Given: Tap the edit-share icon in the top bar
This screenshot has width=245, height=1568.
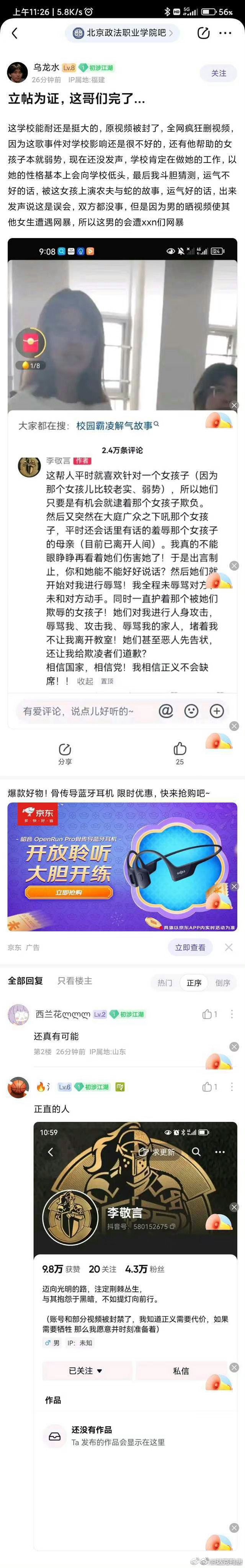Looking at the screenshot, I should (x=204, y=33).
